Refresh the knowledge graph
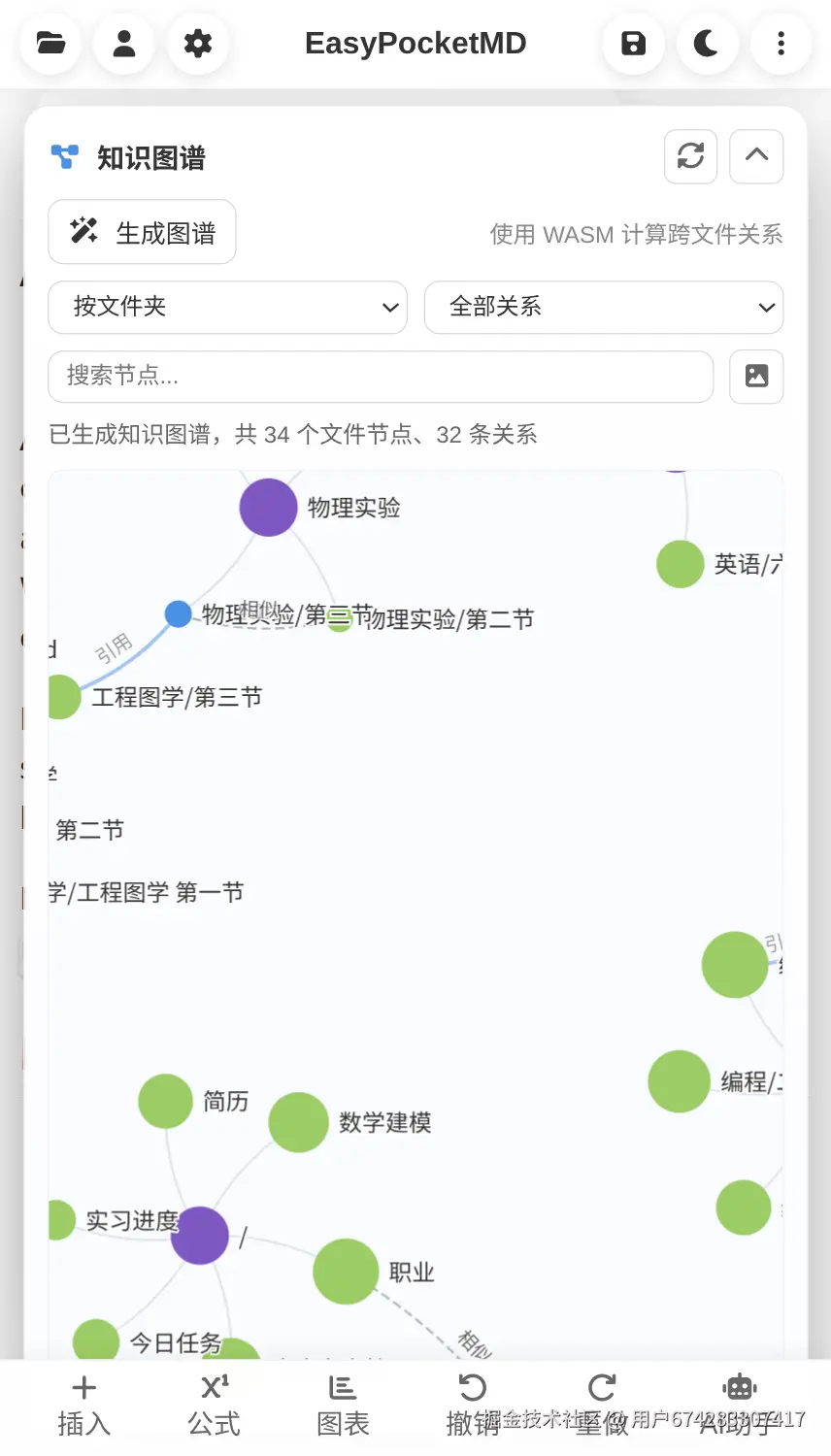831x1456 pixels. (x=690, y=156)
